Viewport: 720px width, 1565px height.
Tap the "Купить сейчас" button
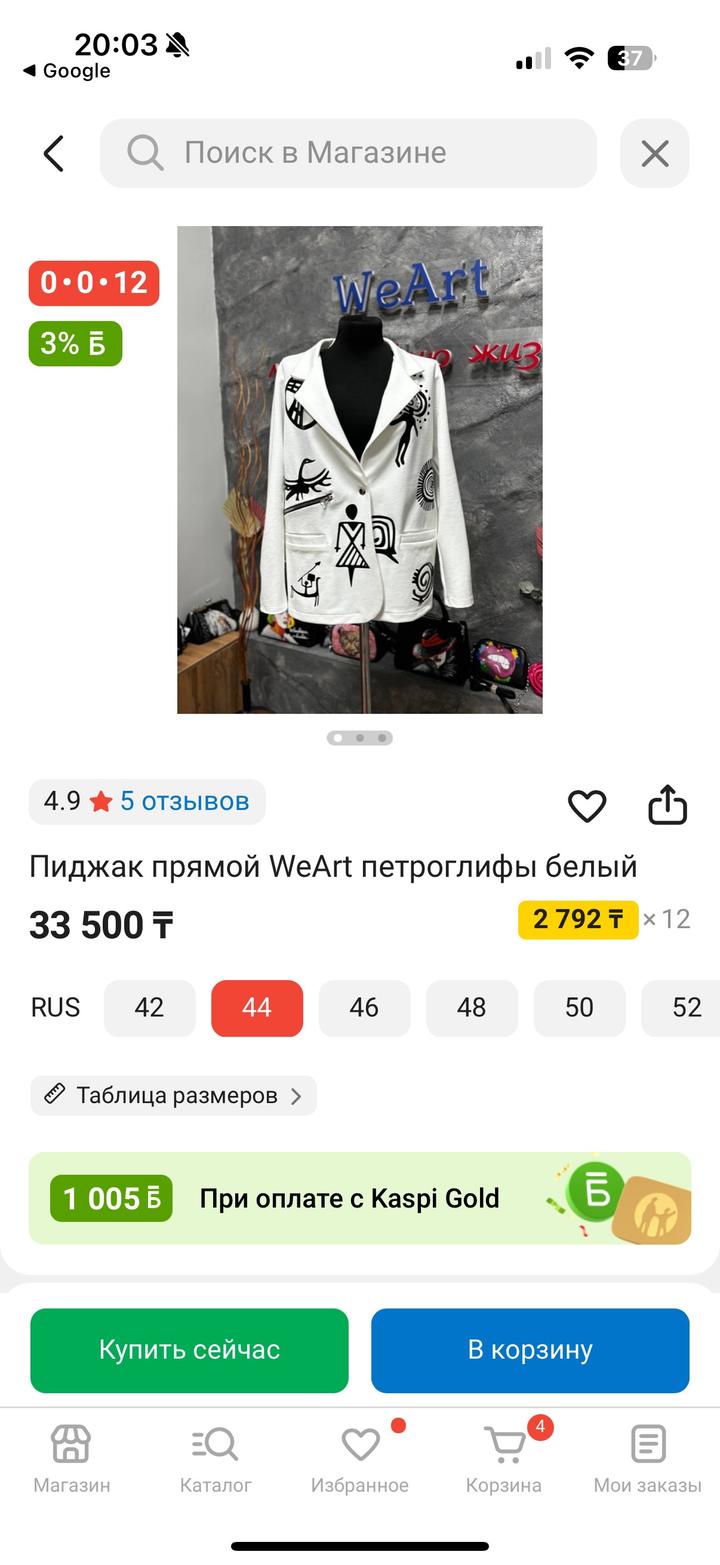pos(189,1350)
